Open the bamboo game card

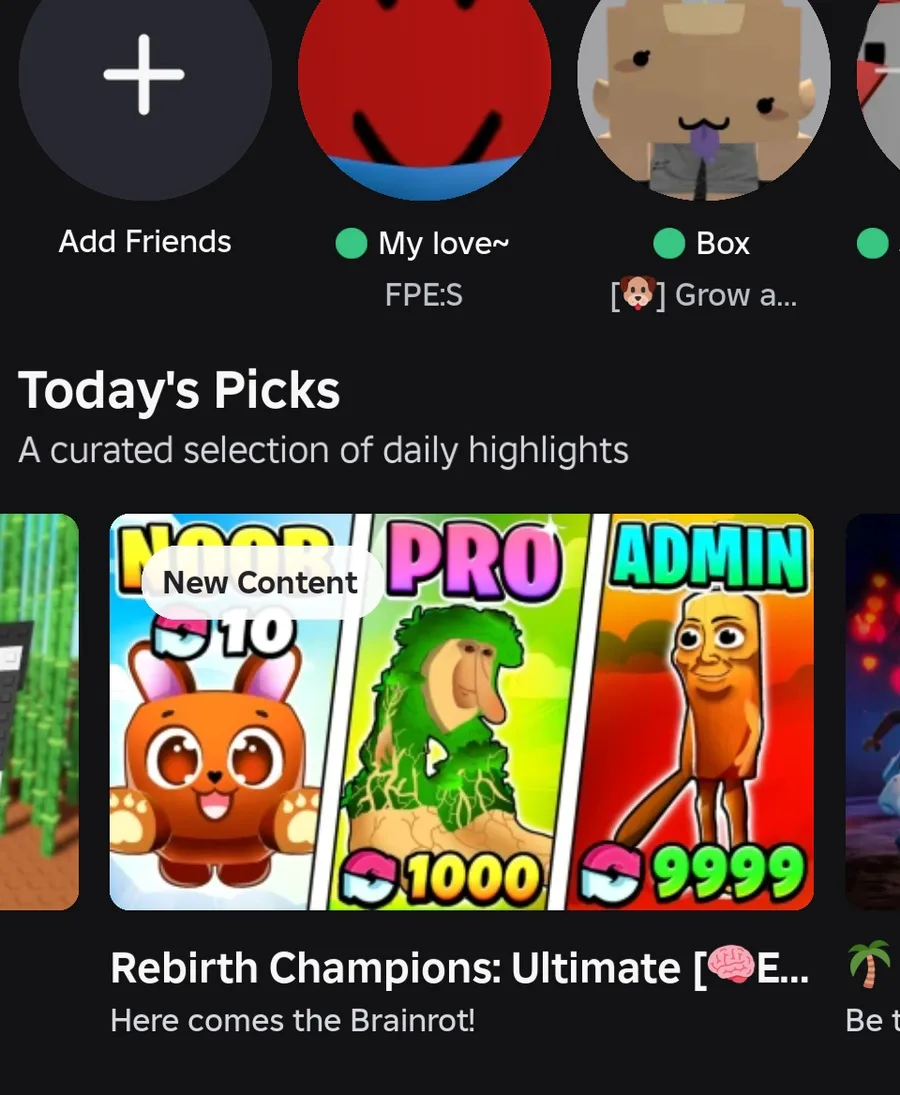click(x=38, y=711)
